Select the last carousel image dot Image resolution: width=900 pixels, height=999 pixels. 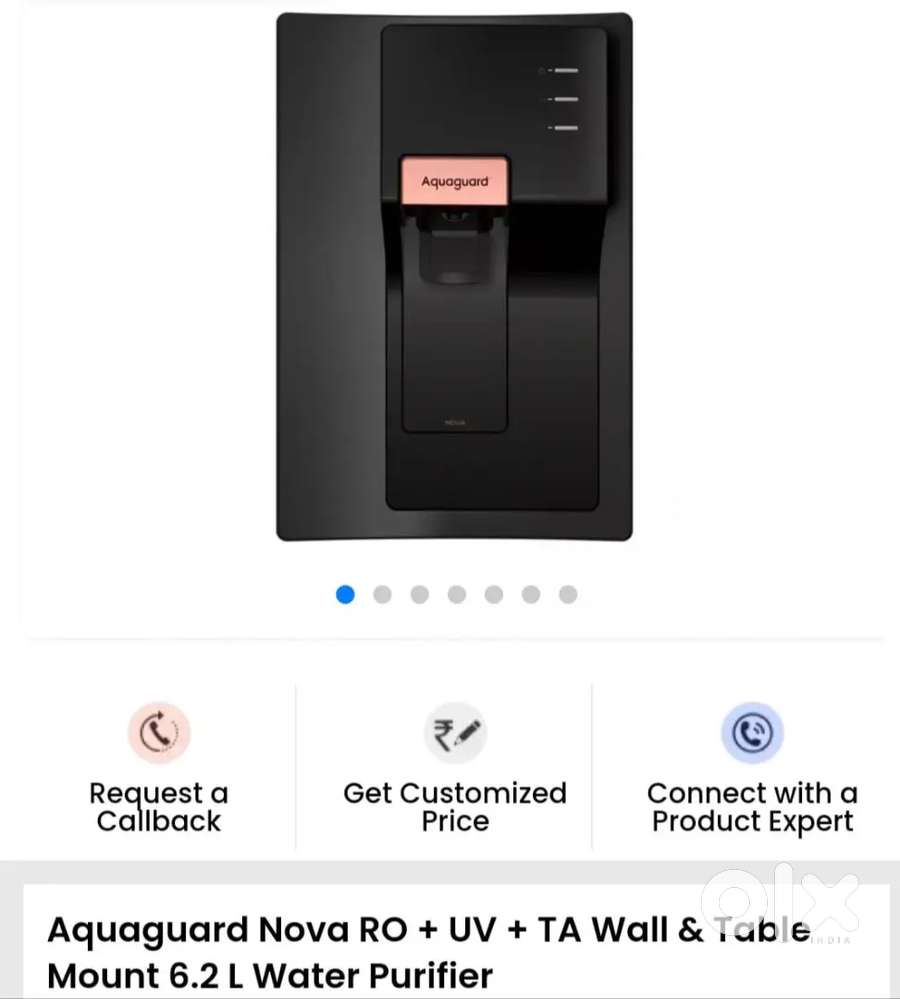[x=568, y=595]
